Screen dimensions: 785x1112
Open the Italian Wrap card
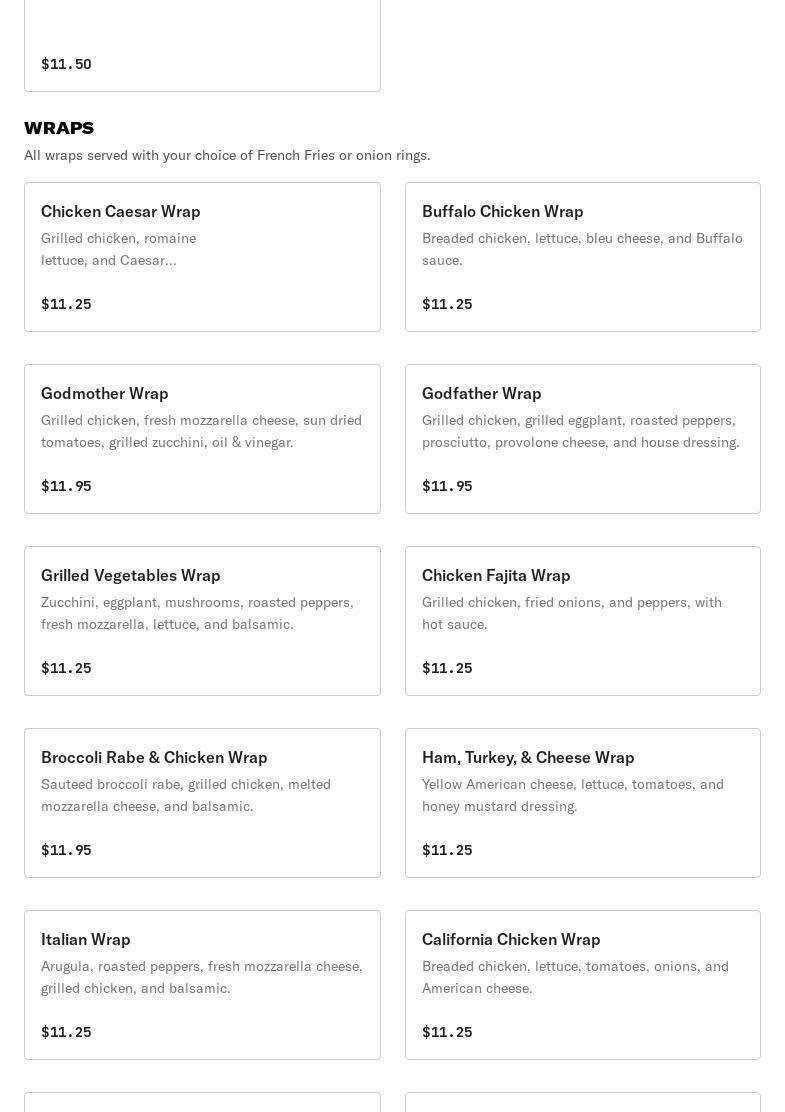pos(202,985)
